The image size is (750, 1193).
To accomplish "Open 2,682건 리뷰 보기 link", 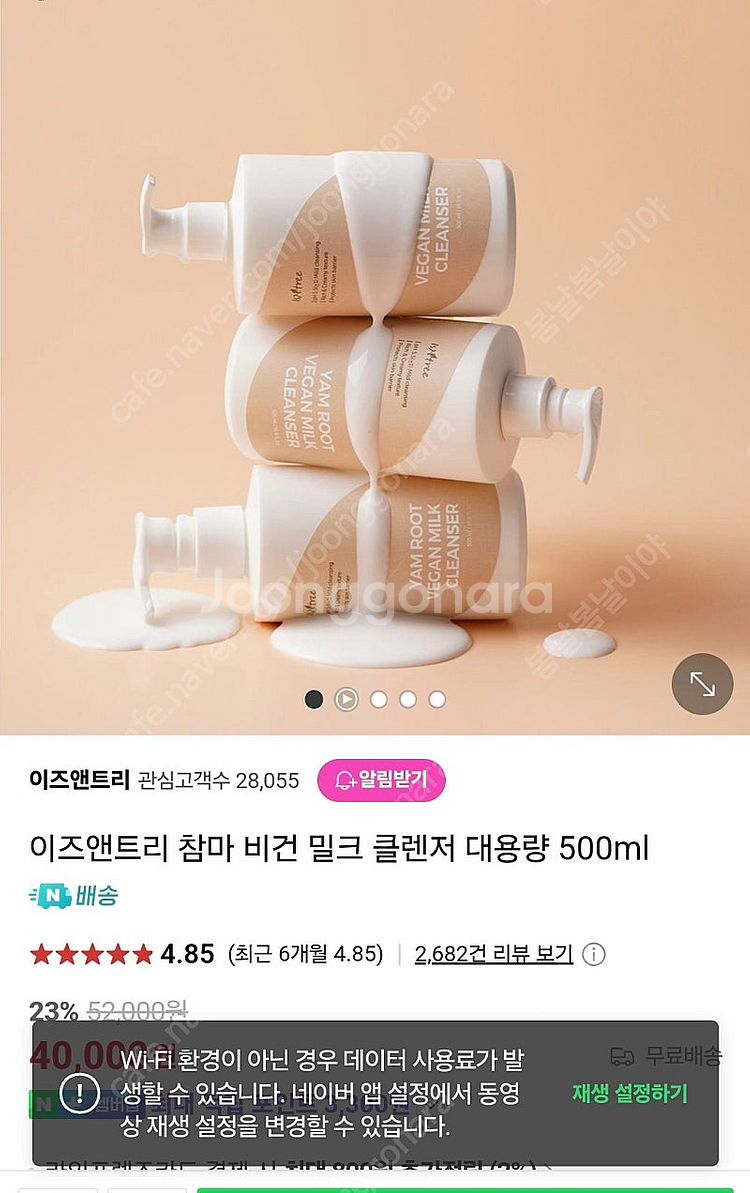I will pos(494,954).
